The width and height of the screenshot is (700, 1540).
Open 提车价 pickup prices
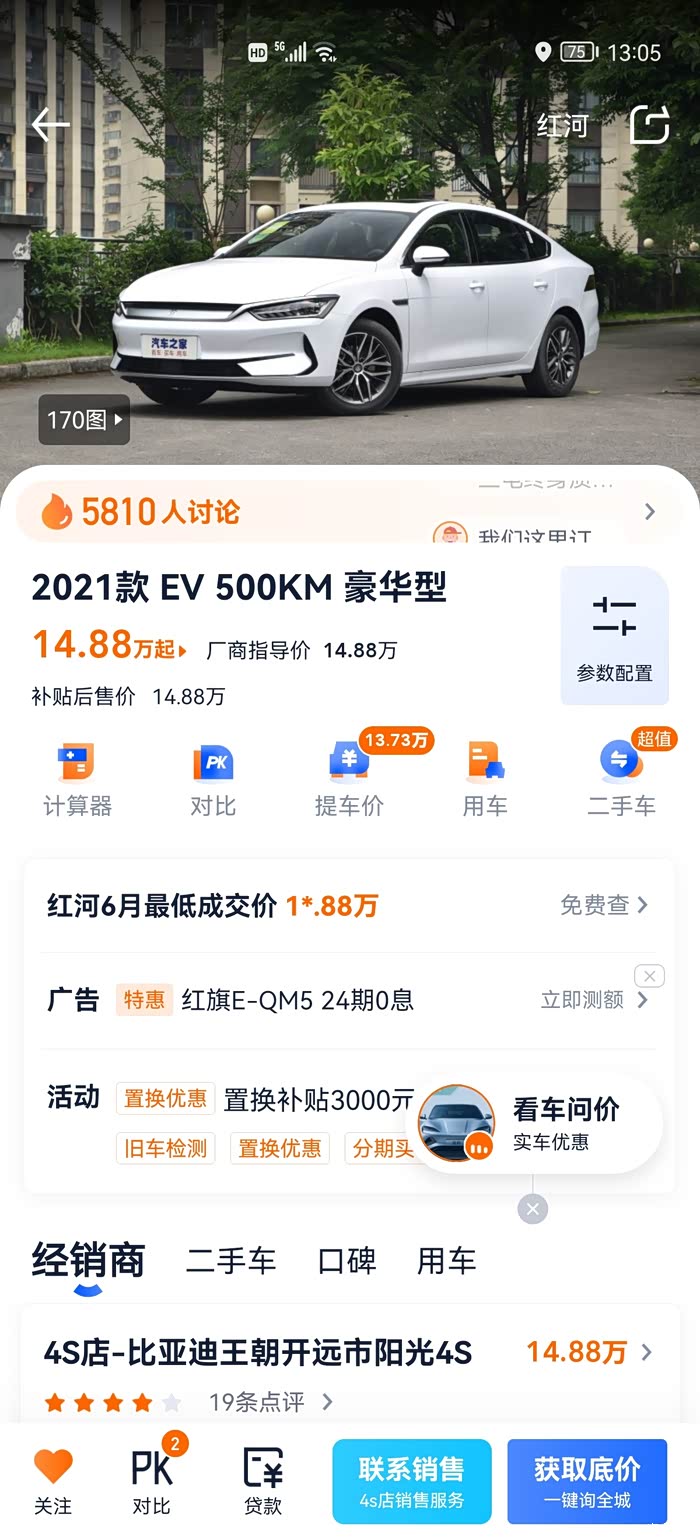tap(349, 780)
